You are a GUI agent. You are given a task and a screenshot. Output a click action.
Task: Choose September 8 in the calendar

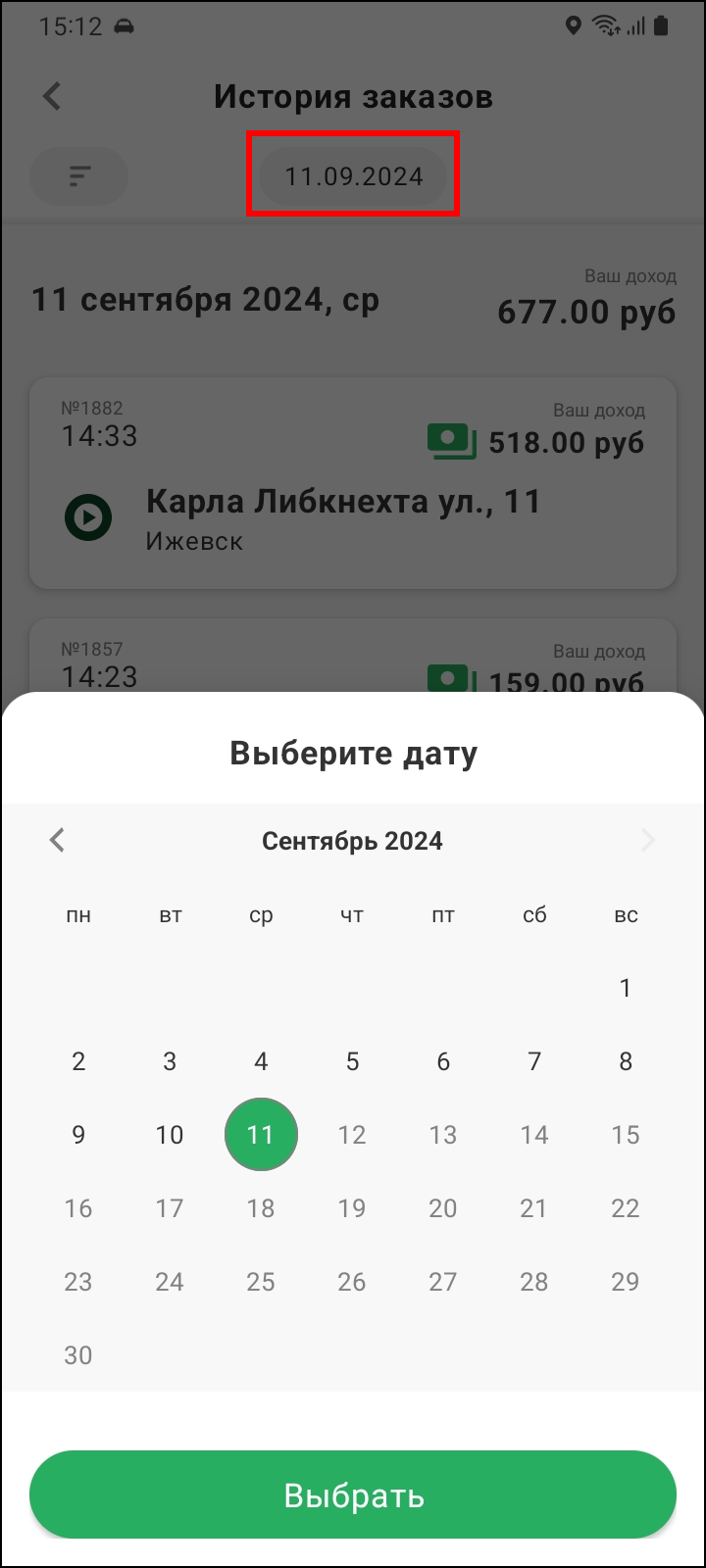coord(626,1061)
